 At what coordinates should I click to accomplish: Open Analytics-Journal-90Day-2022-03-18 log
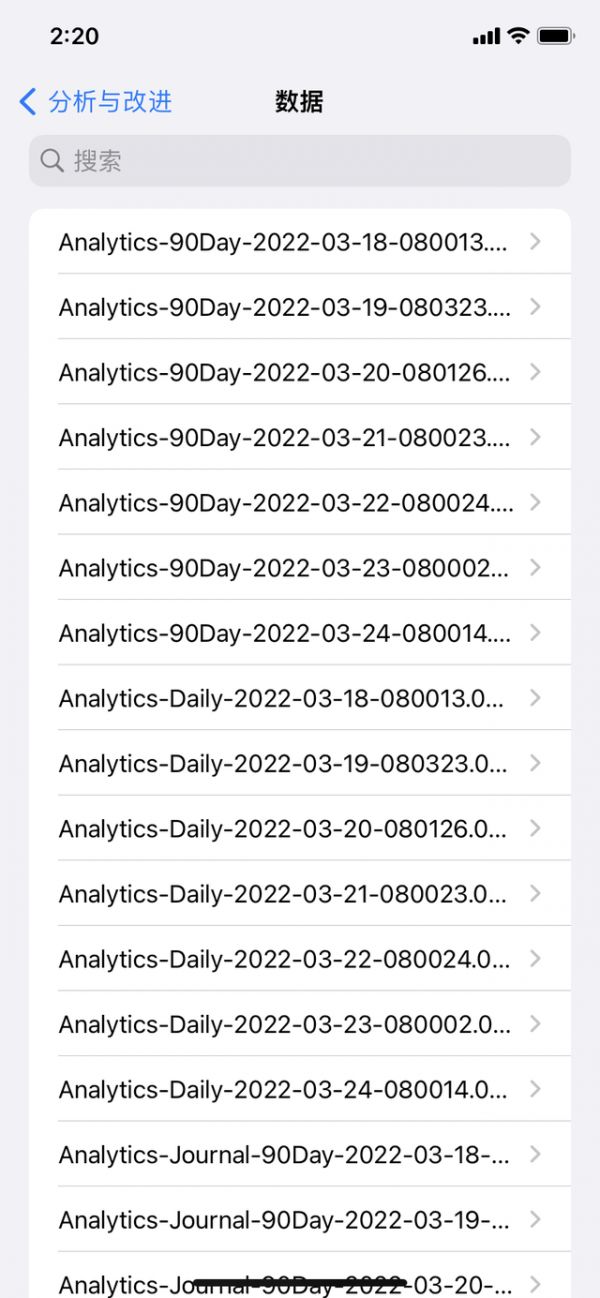tap(300, 1154)
